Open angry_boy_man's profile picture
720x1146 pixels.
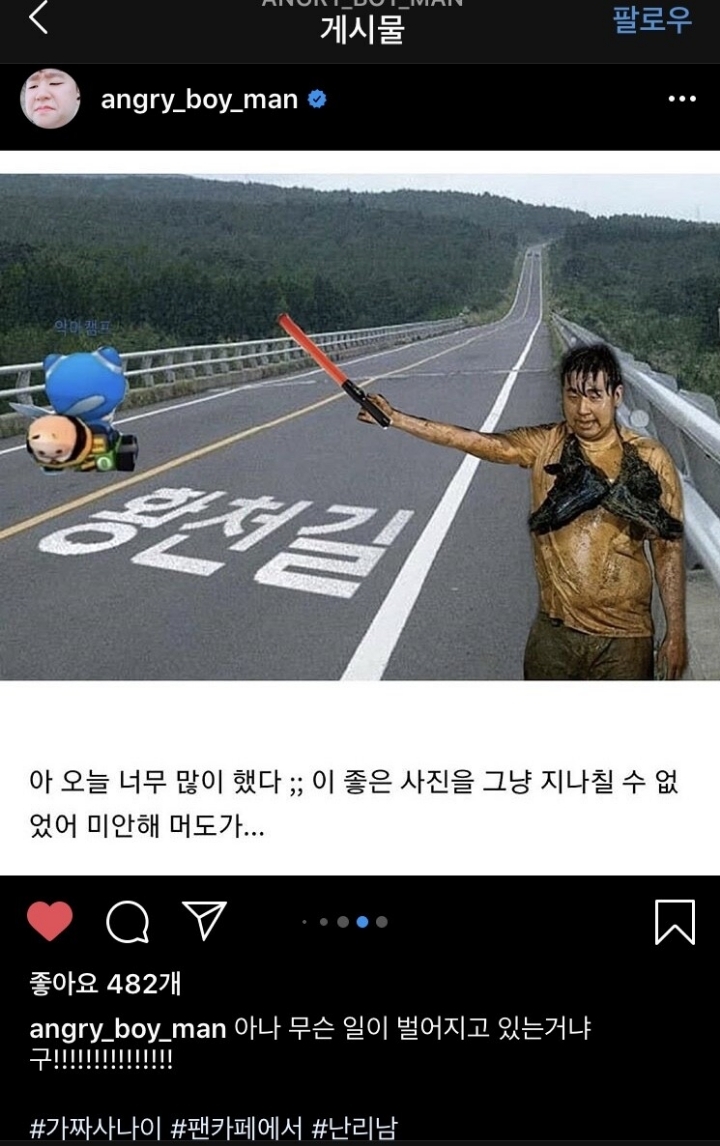(49, 97)
